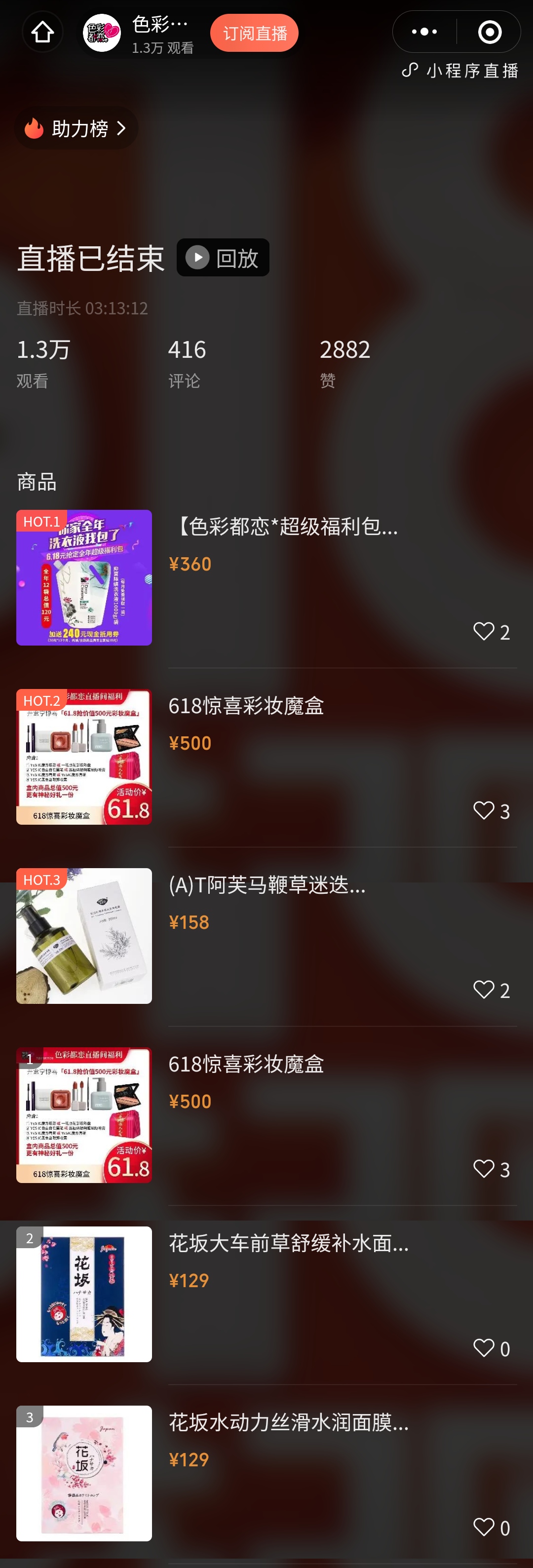The width and height of the screenshot is (533, 1568).
Task: Like item 1 618惊喜彩妆魔盒
Action: point(484,1168)
